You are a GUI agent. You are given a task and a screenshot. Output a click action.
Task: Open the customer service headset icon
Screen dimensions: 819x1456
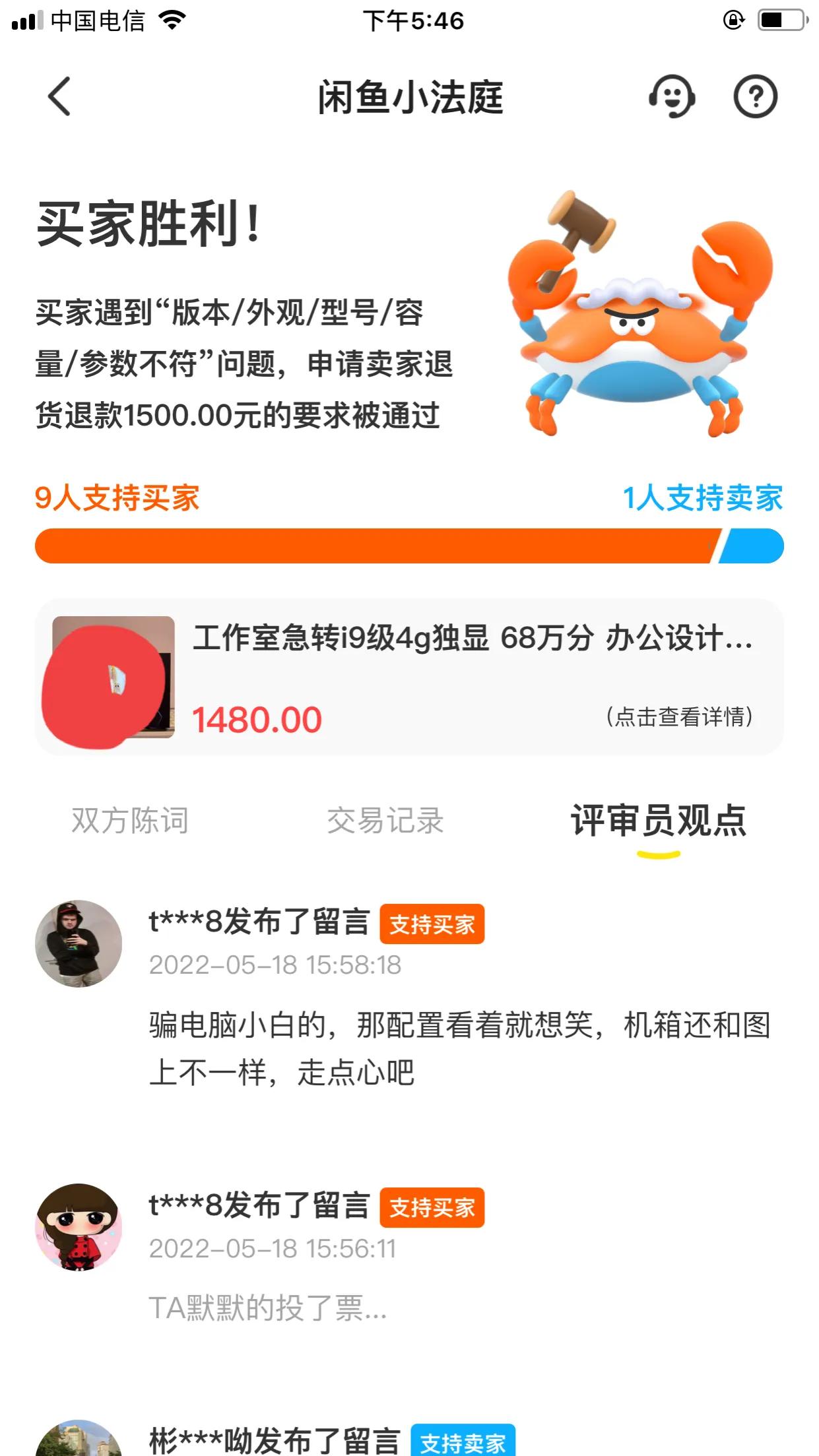point(672,96)
